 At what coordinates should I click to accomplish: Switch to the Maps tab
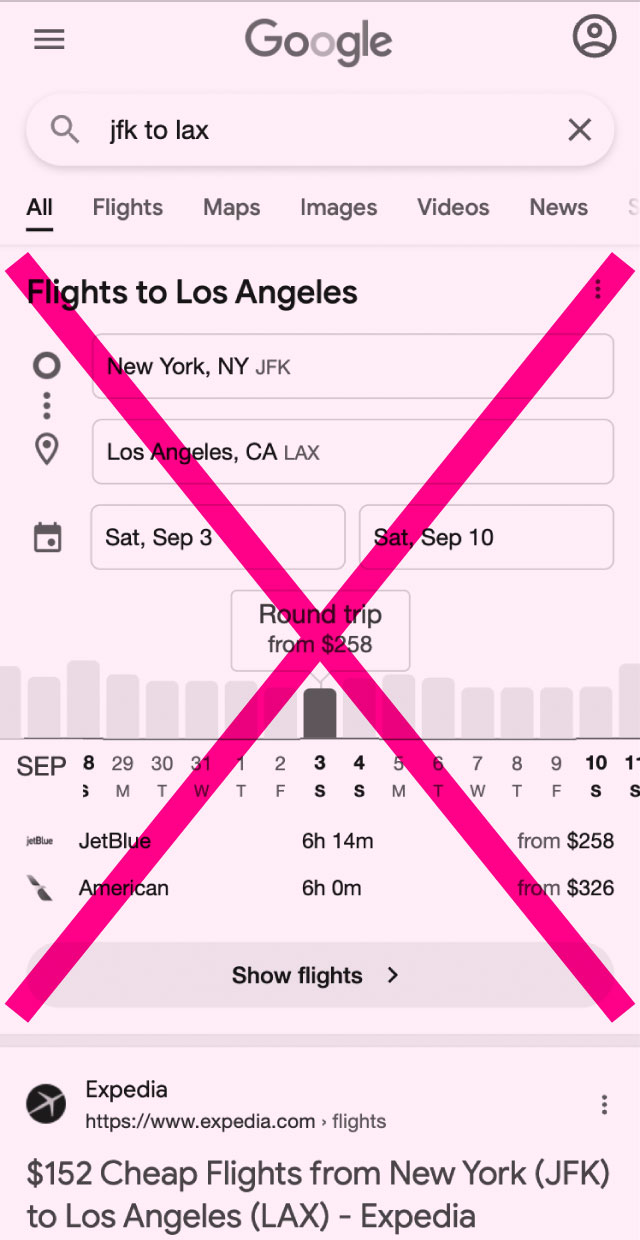pos(231,208)
